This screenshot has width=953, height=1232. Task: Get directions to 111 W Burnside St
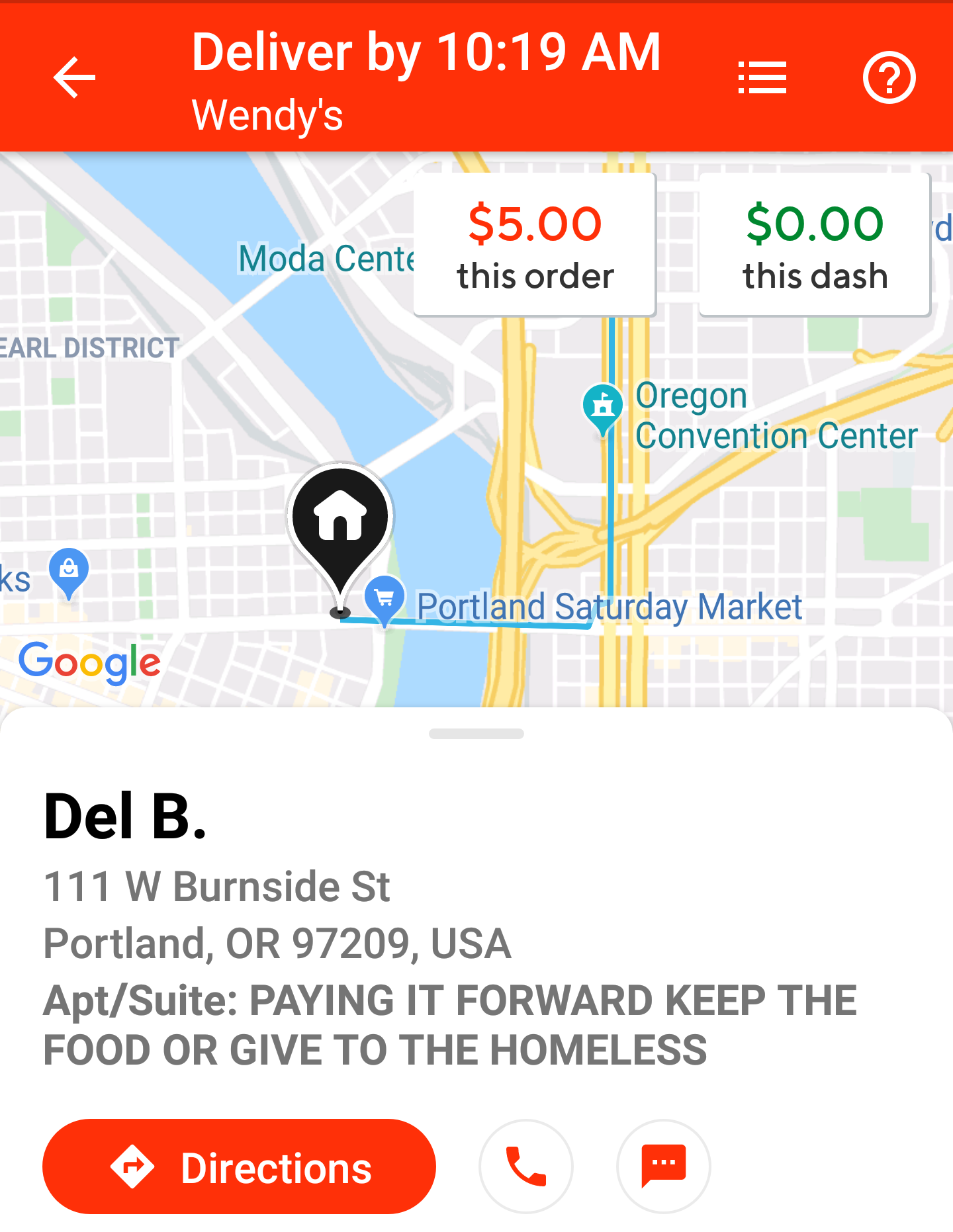[x=239, y=1166]
